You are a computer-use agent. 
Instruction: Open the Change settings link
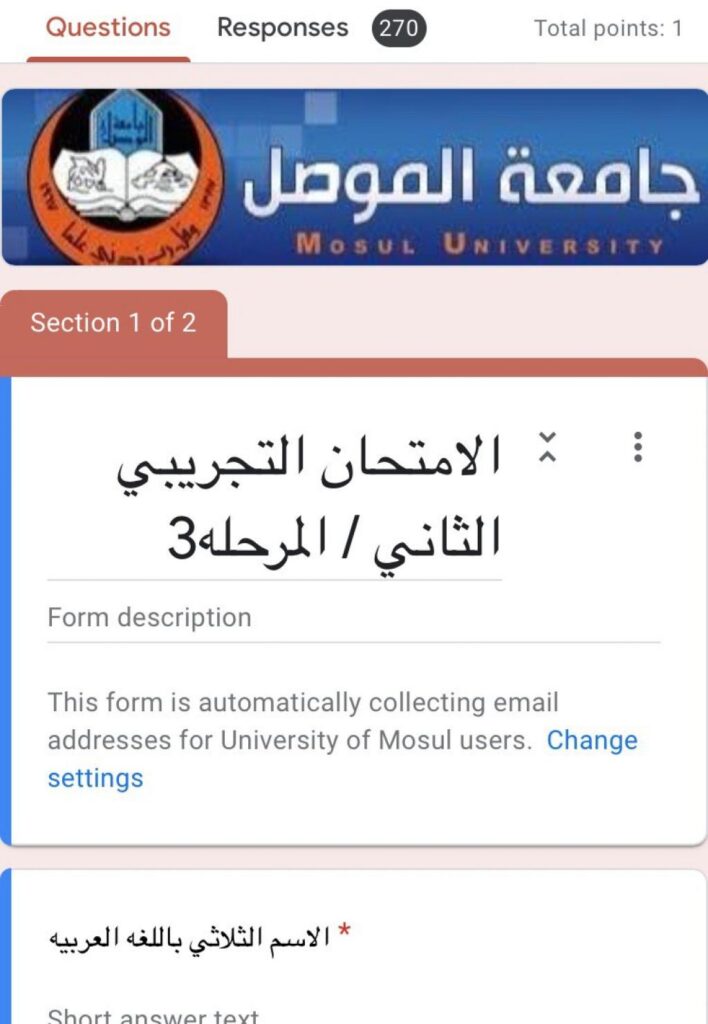pos(591,741)
